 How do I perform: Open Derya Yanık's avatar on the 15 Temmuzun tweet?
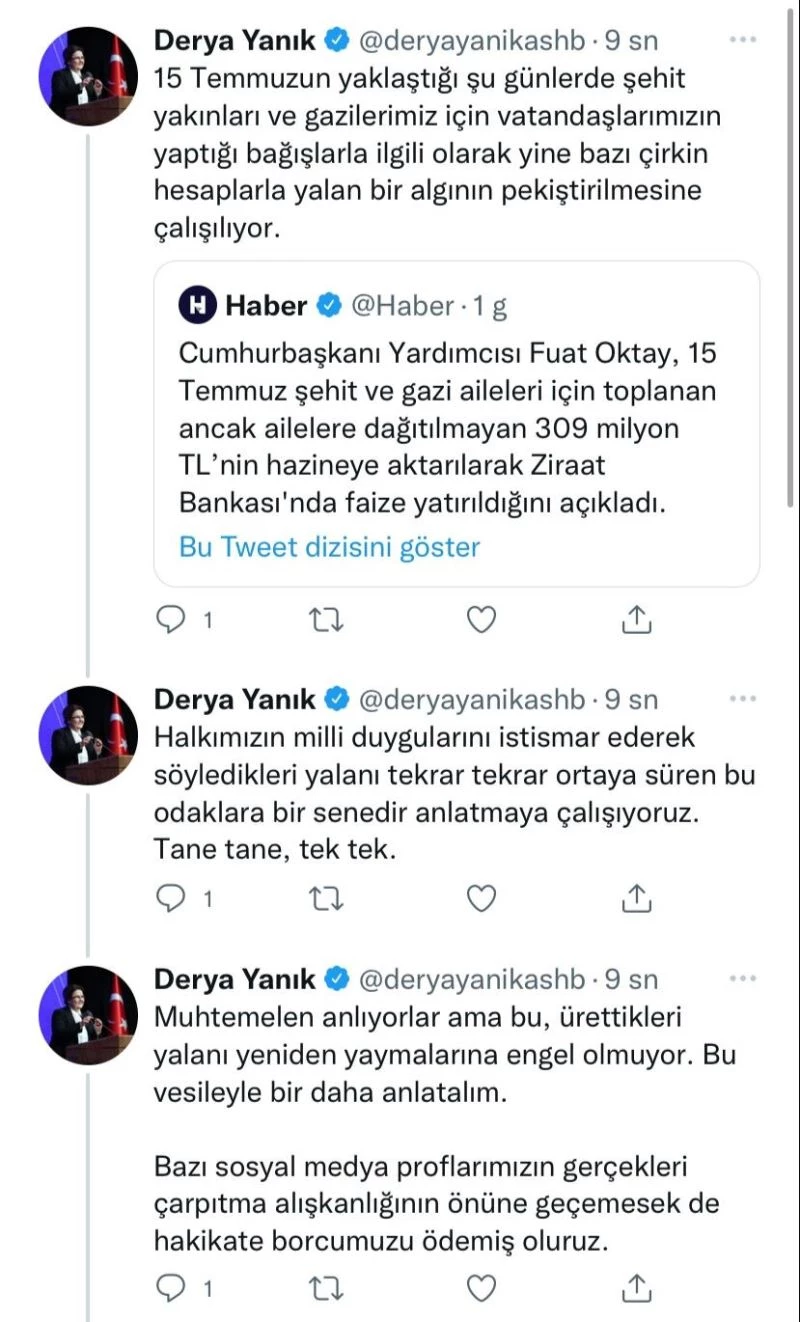point(86,78)
